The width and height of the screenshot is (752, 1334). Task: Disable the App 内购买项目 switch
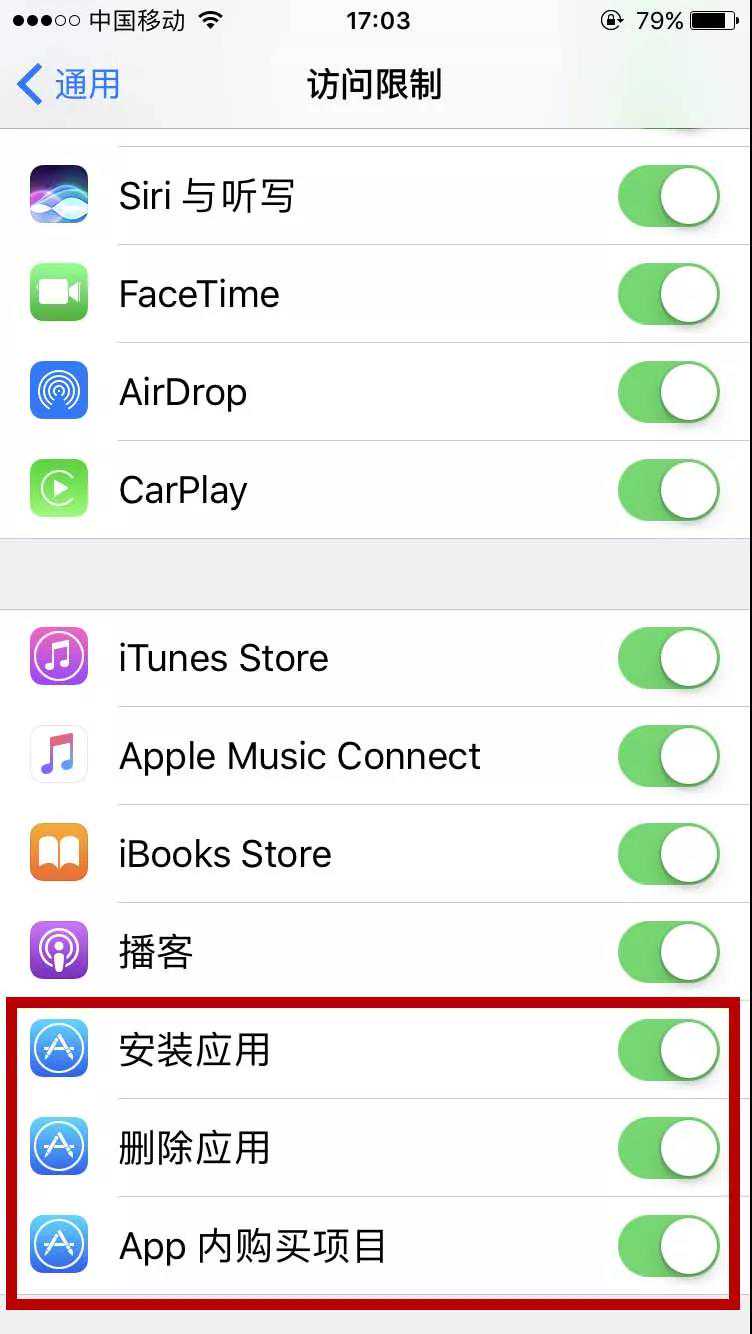pos(668,1246)
